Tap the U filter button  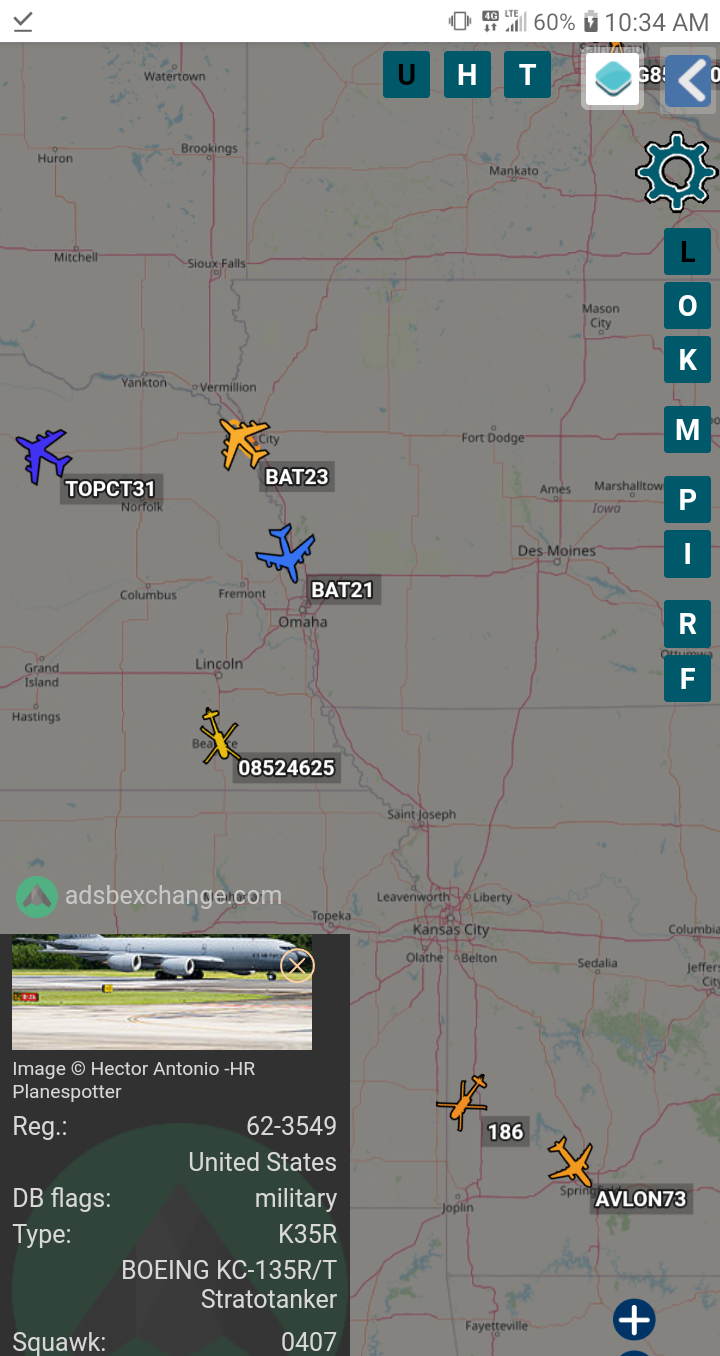coord(406,74)
